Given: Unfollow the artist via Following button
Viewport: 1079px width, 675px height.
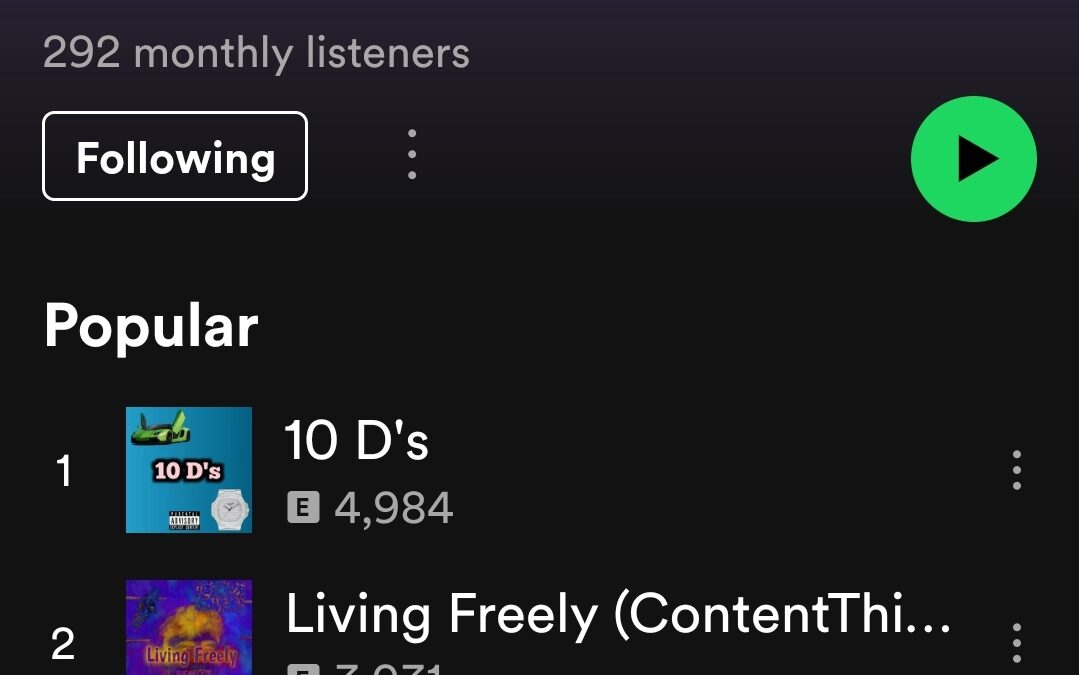Looking at the screenshot, I should (175, 157).
